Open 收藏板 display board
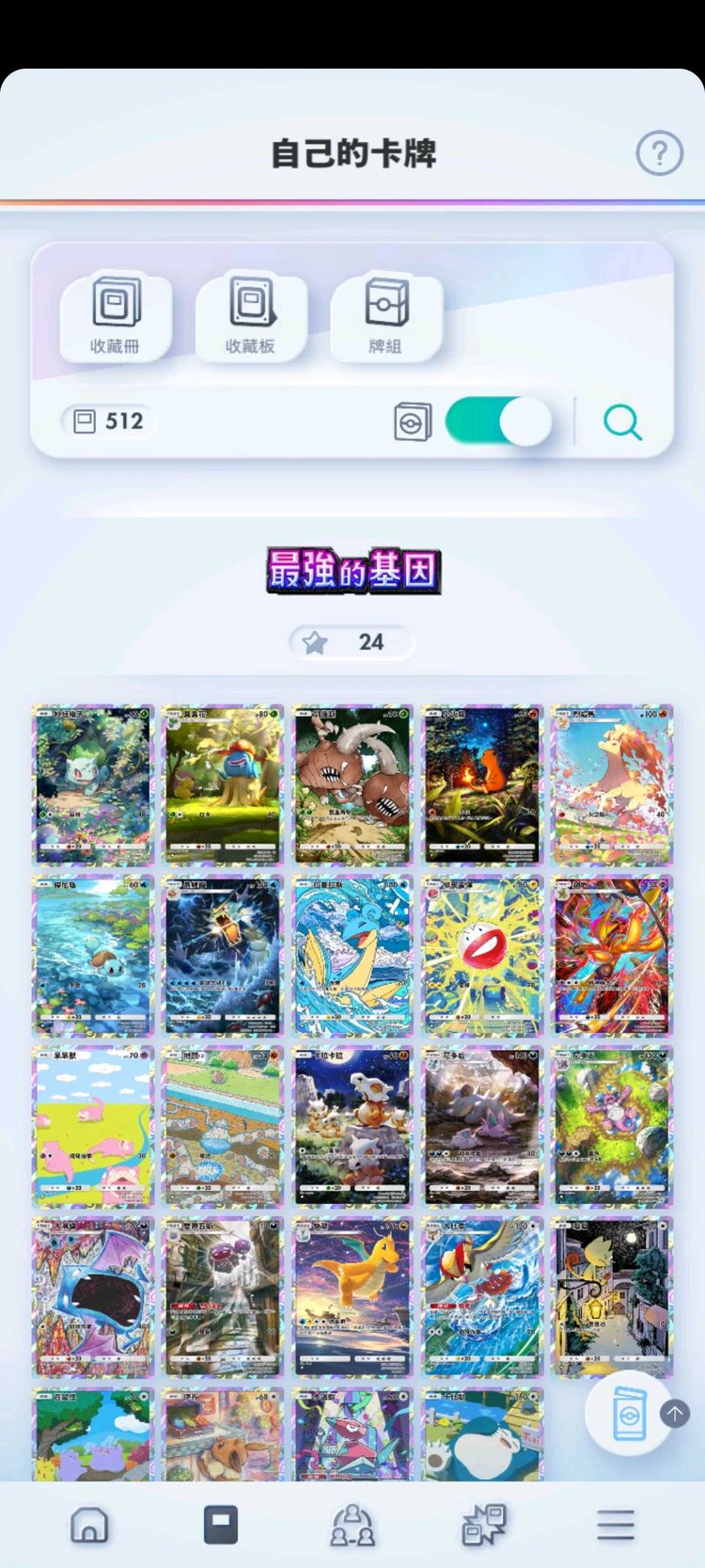 click(x=251, y=316)
